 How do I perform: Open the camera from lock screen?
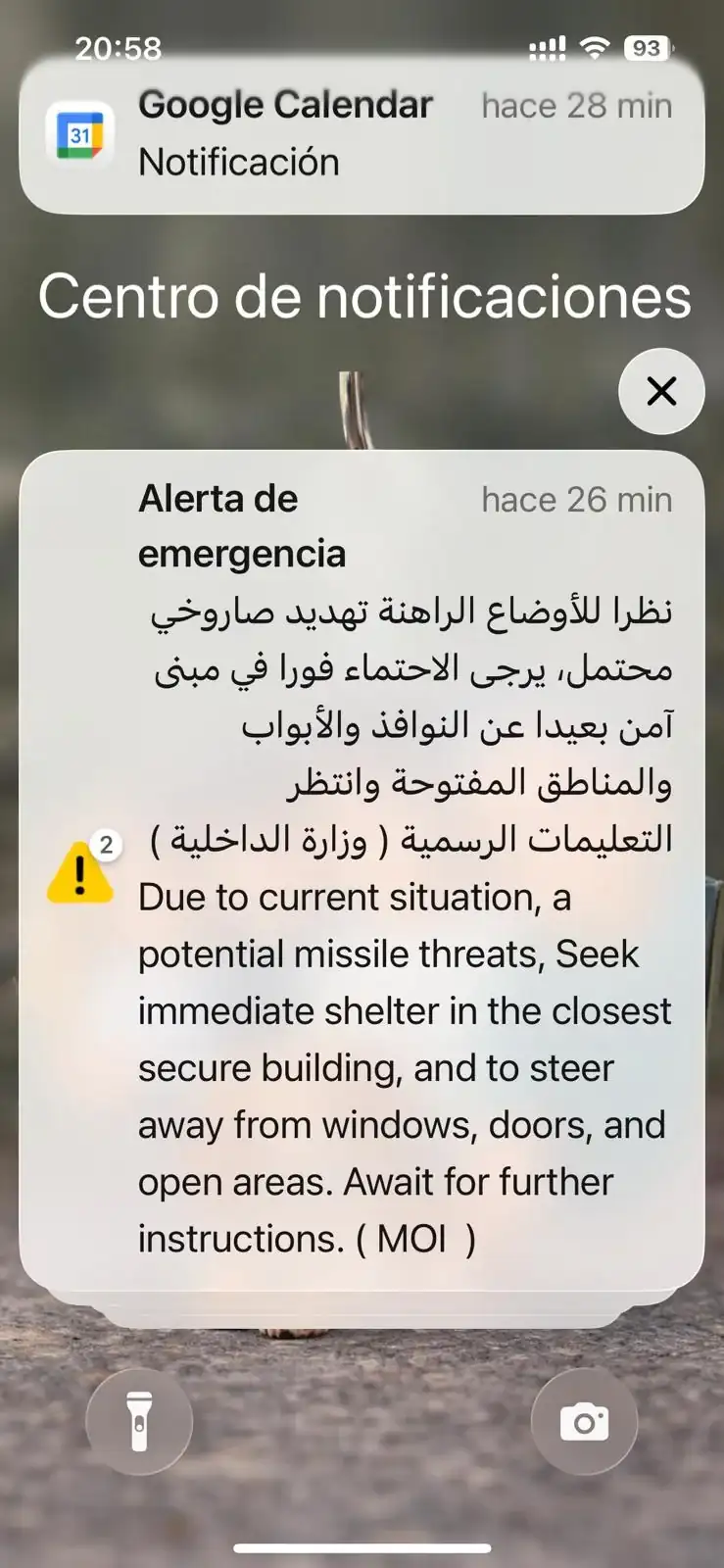click(x=584, y=1421)
